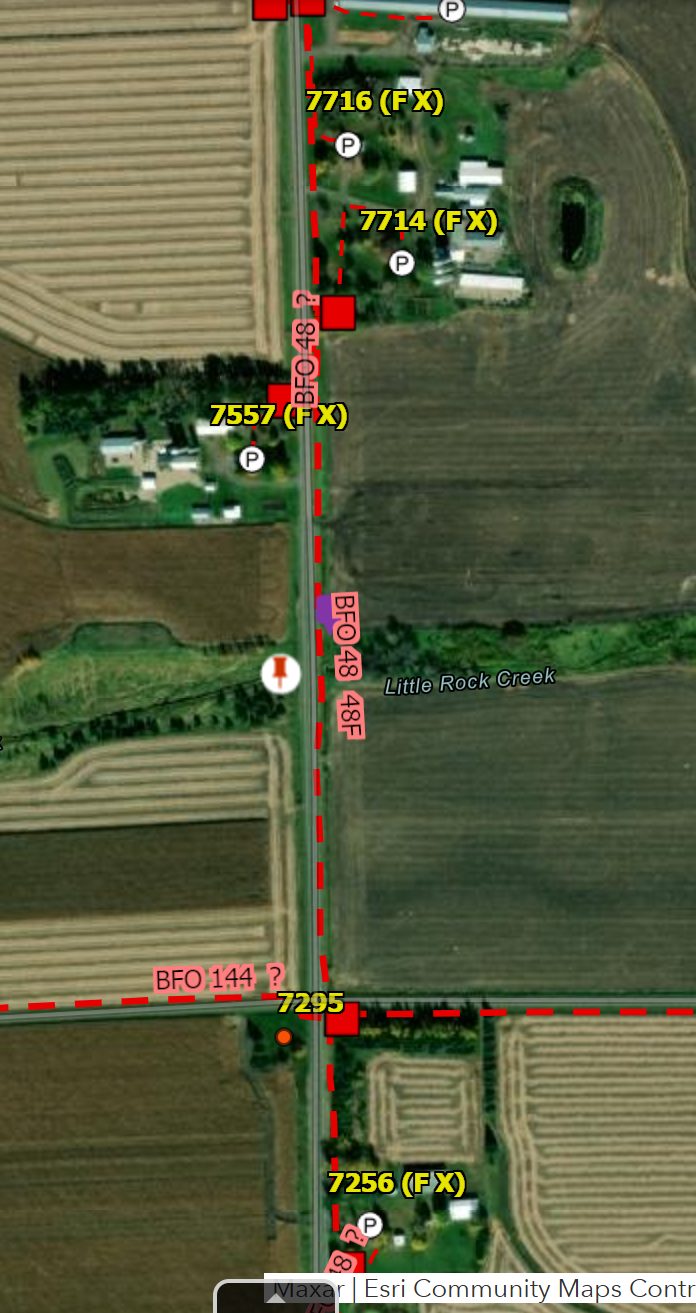The width and height of the screenshot is (696, 1313).
Task: Select the P marker at address 7256
Action: [370, 1225]
